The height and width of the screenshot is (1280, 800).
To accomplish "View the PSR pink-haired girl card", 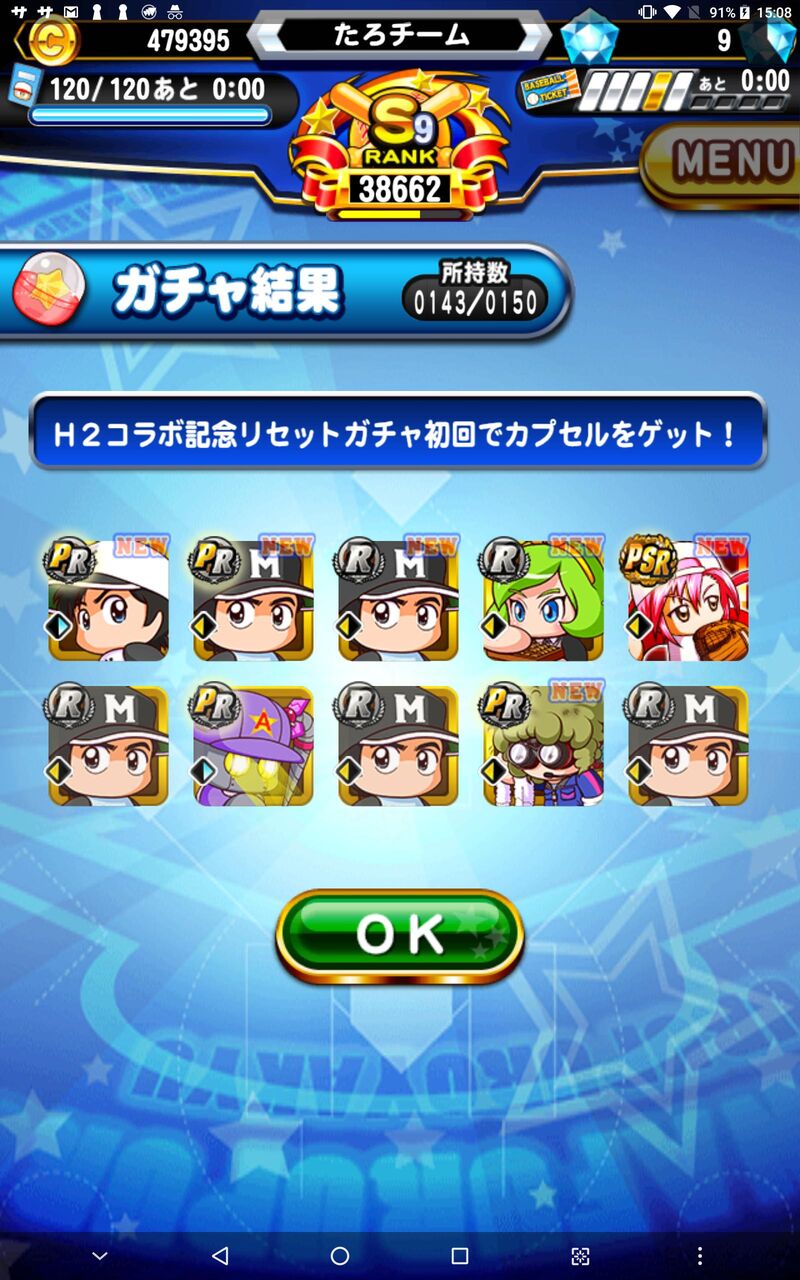I will 687,598.
